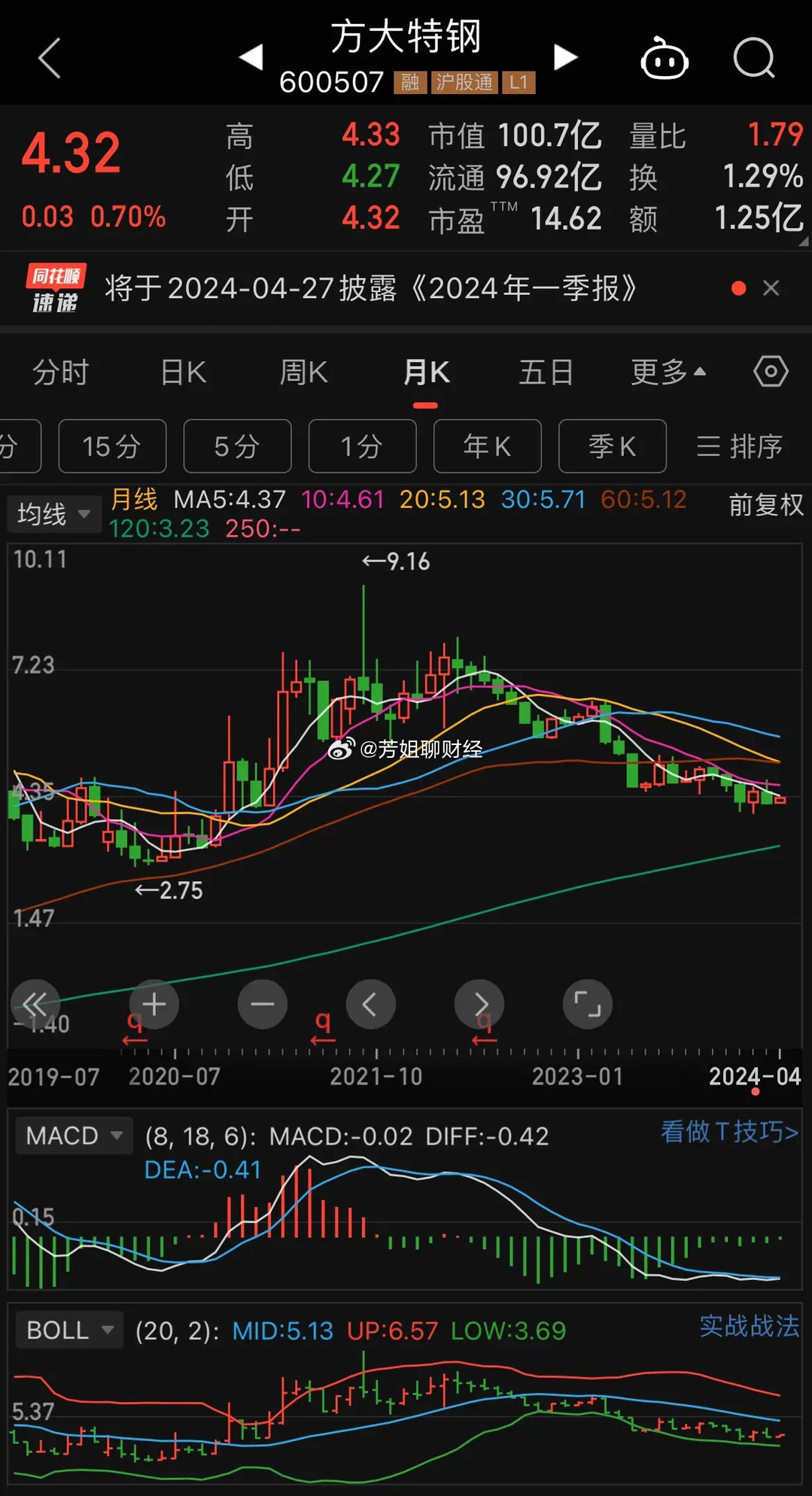The image size is (812, 1496).
Task: Open the 均线 indicator dropdown
Action: coord(53,513)
